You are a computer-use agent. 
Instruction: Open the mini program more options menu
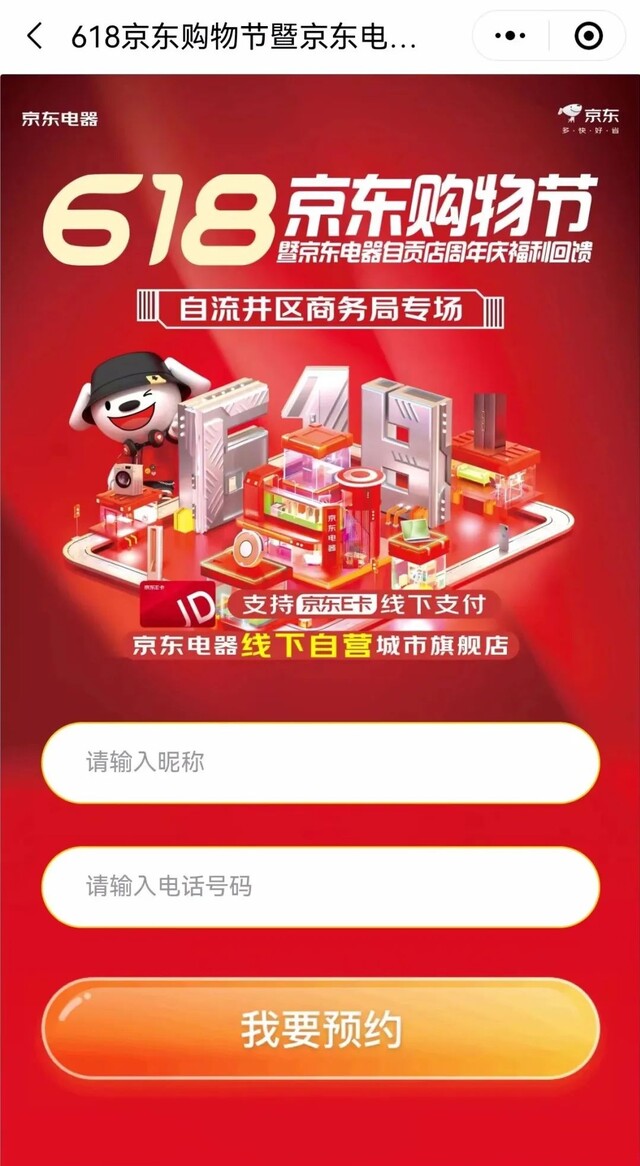pyautogui.click(x=510, y=37)
